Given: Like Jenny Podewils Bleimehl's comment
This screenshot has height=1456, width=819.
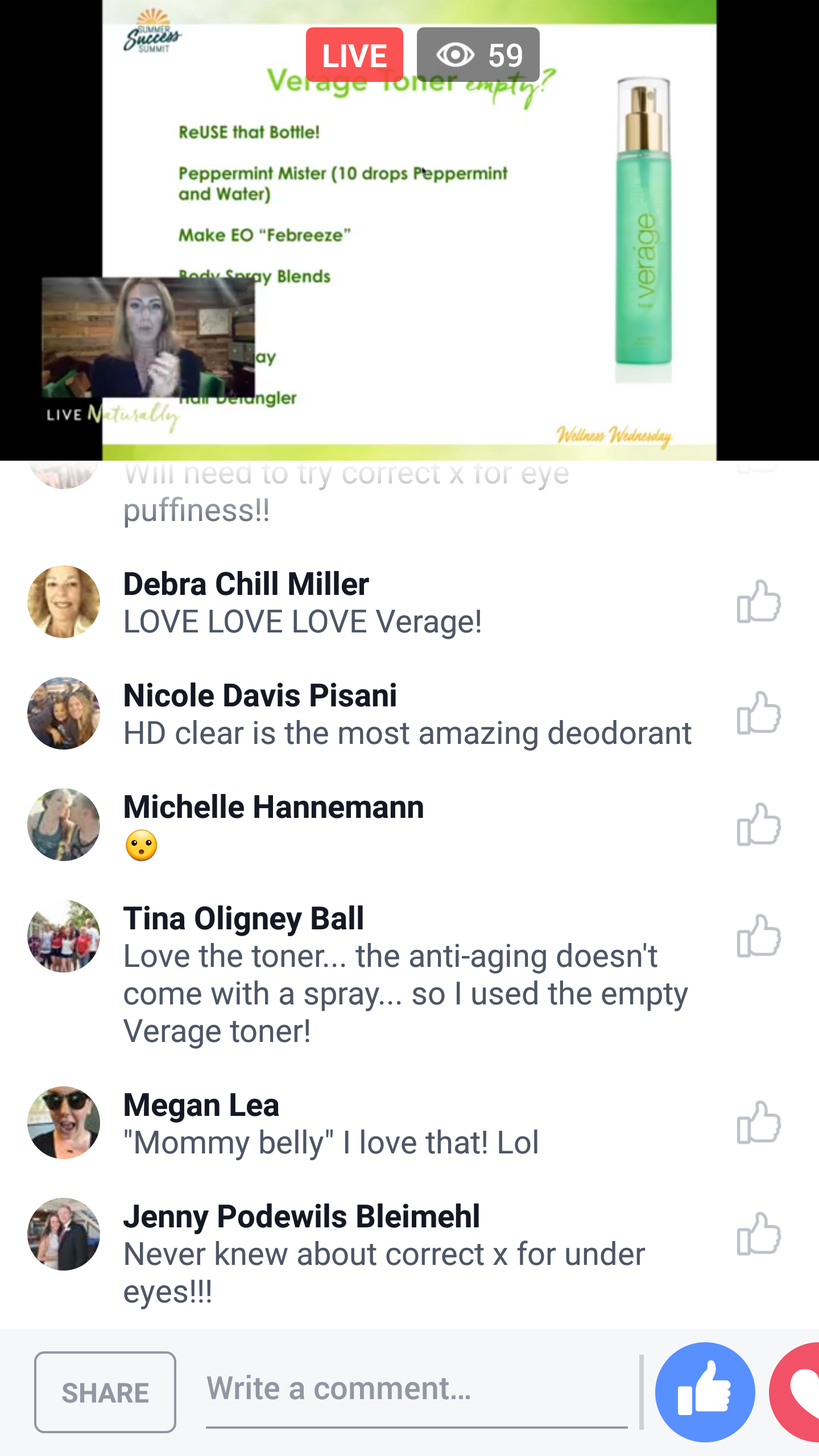Looking at the screenshot, I should click(x=758, y=1234).
